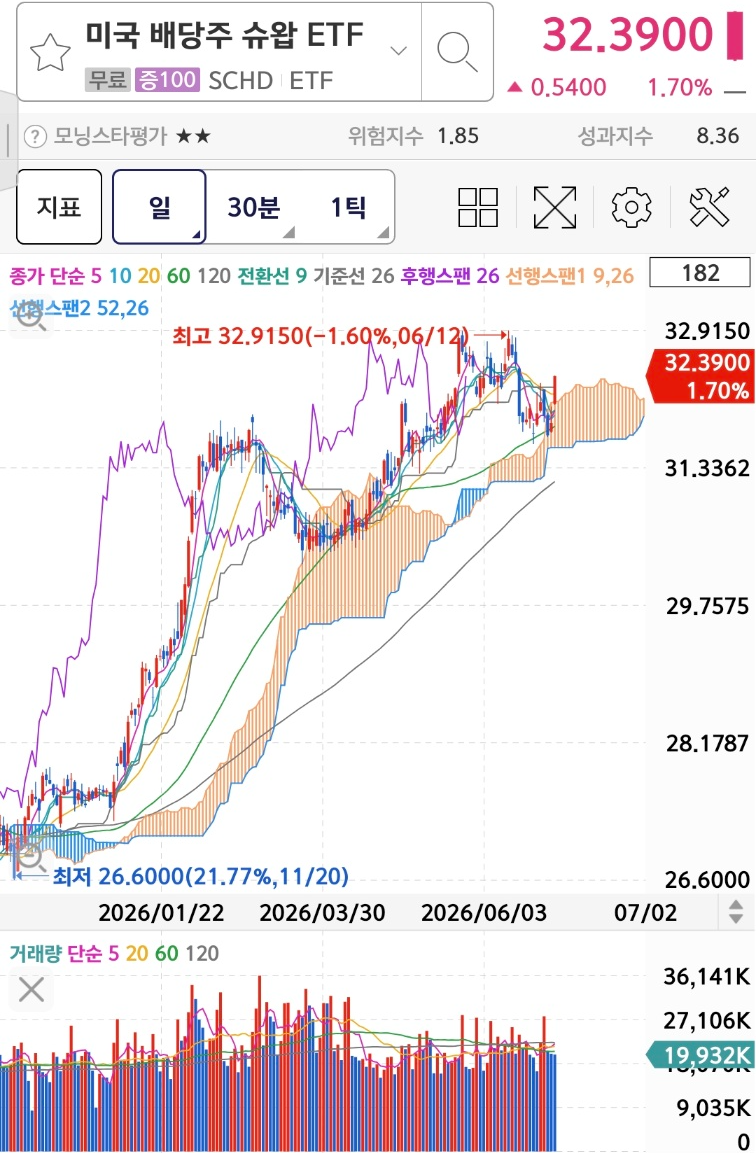
Task: Expand chart to fullscreen
Action: coord(554,207)
